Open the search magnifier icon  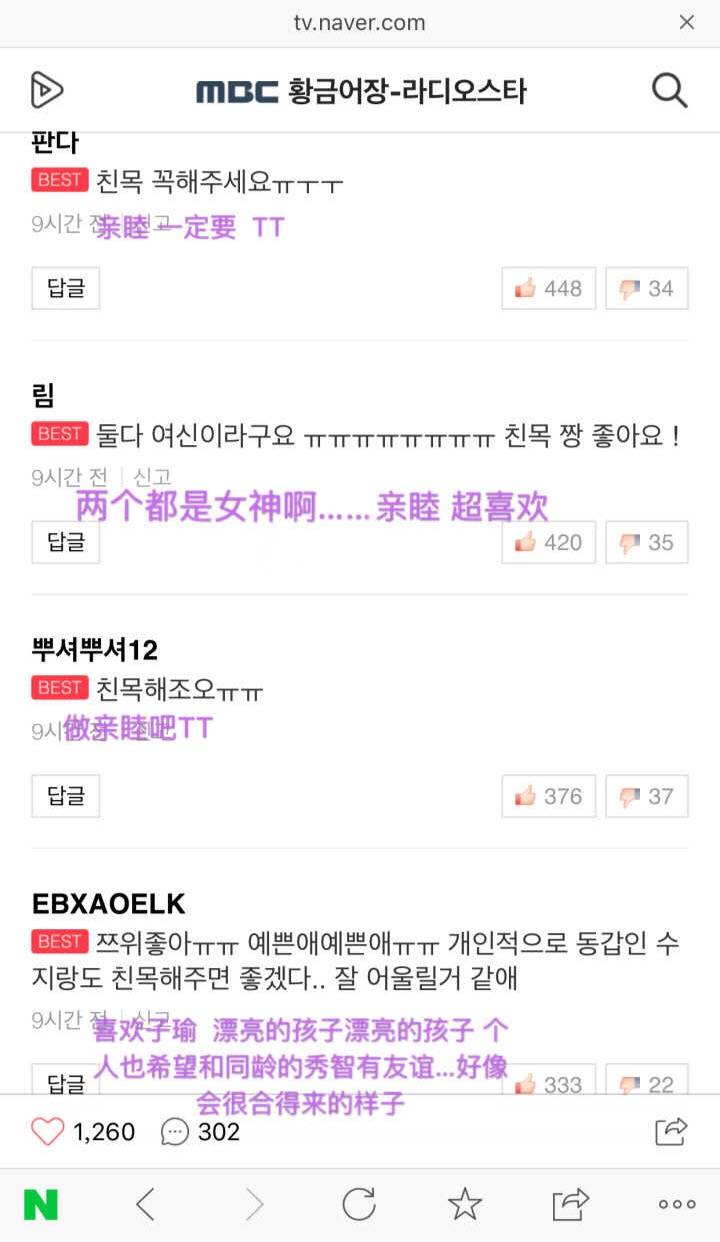(x=670, y=90)
